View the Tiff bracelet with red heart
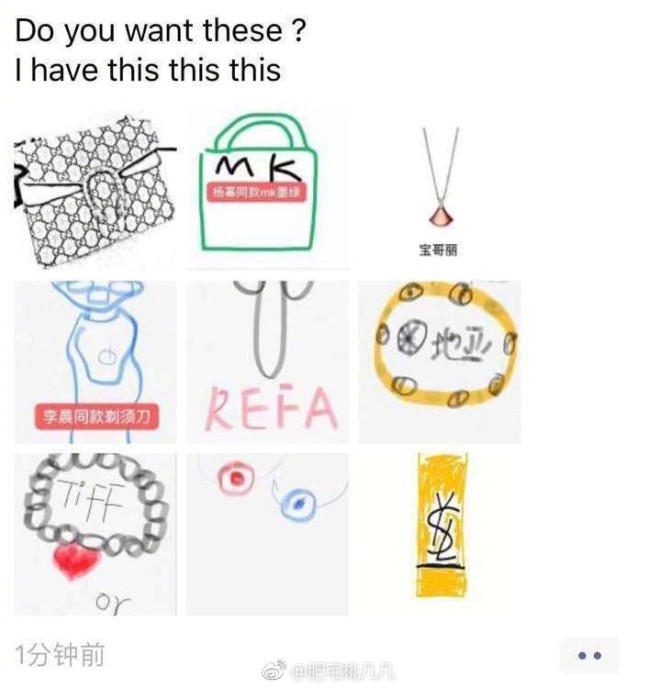 pos(94,533)
